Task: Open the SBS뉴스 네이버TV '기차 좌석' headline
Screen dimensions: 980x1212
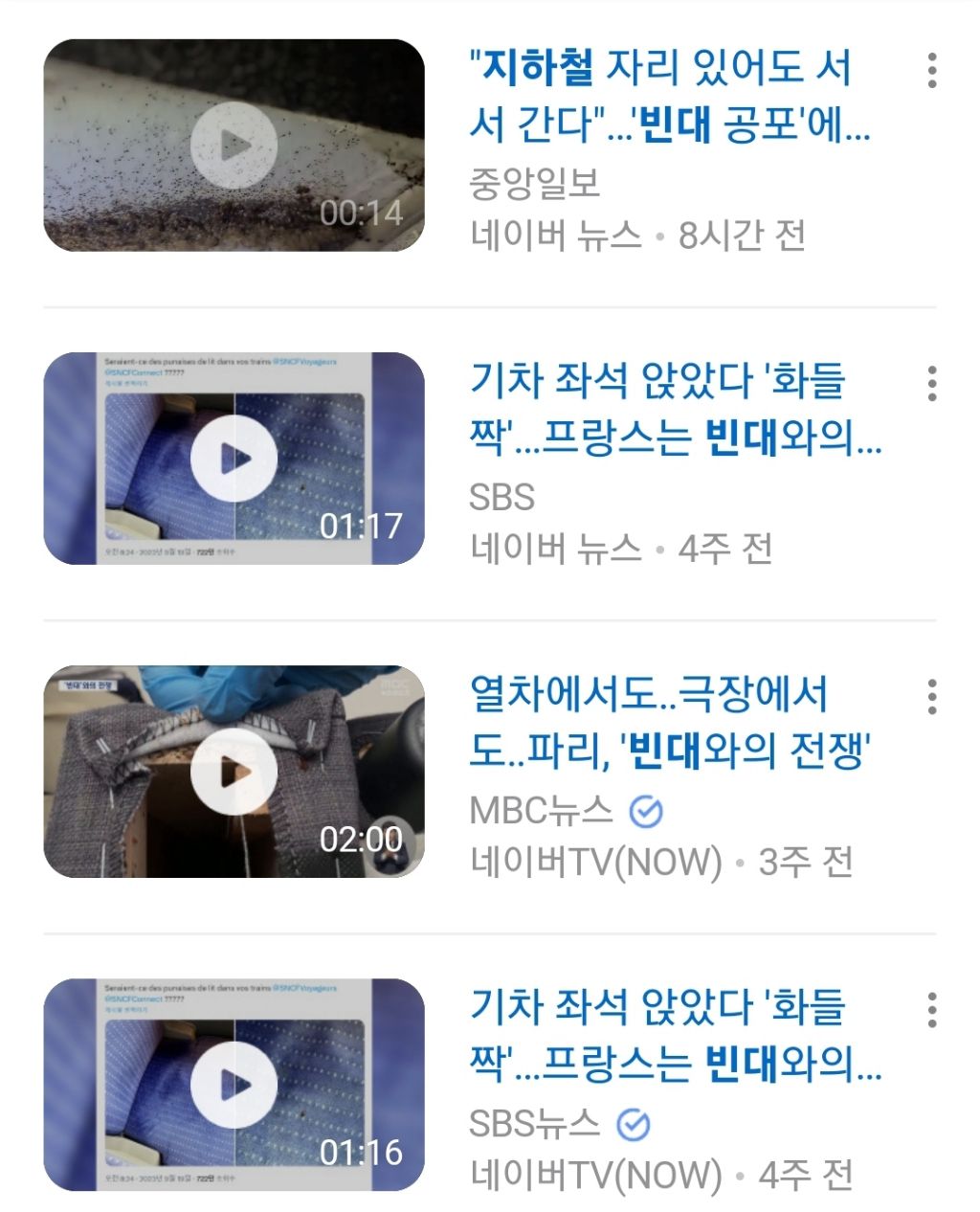Action: click(x=674, y=1035)
